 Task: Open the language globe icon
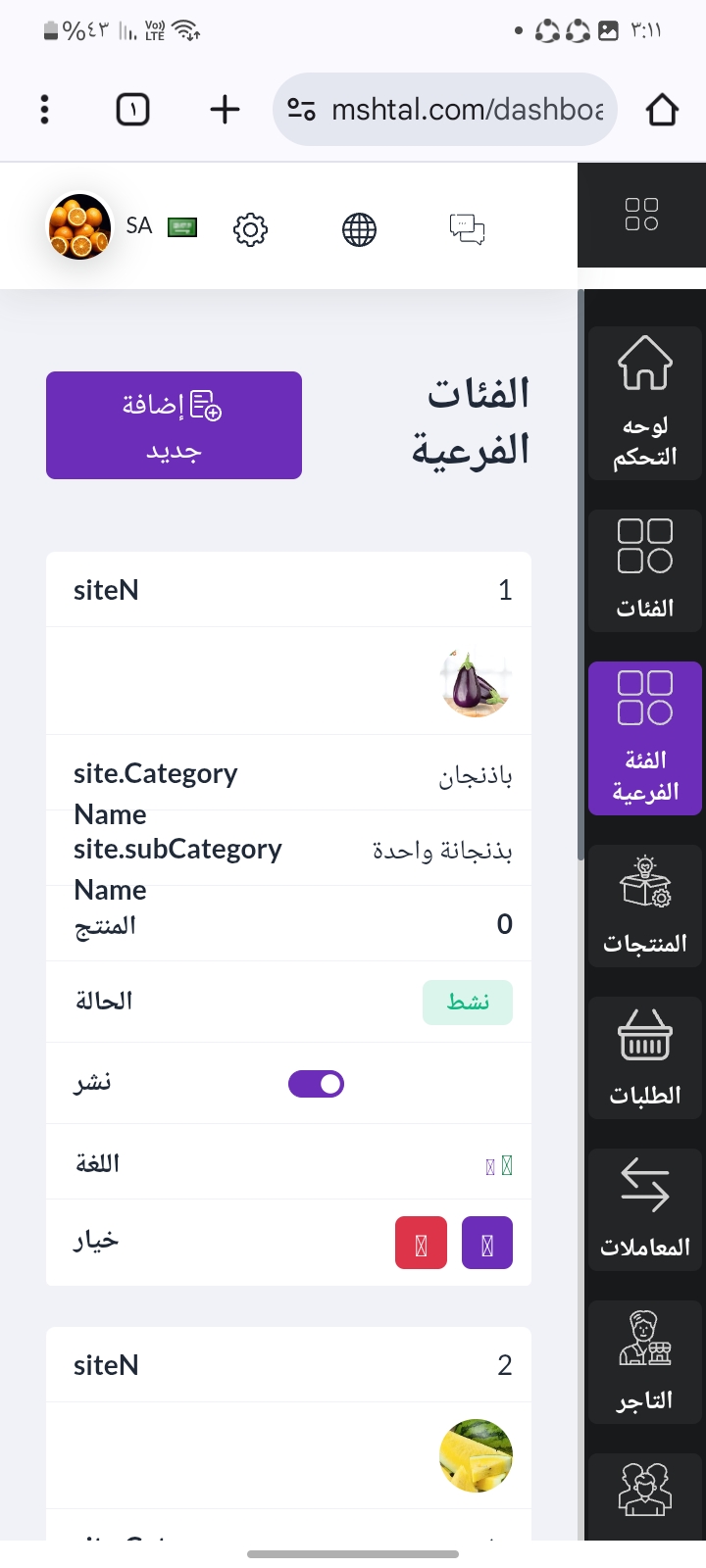(x=359, y=229)
